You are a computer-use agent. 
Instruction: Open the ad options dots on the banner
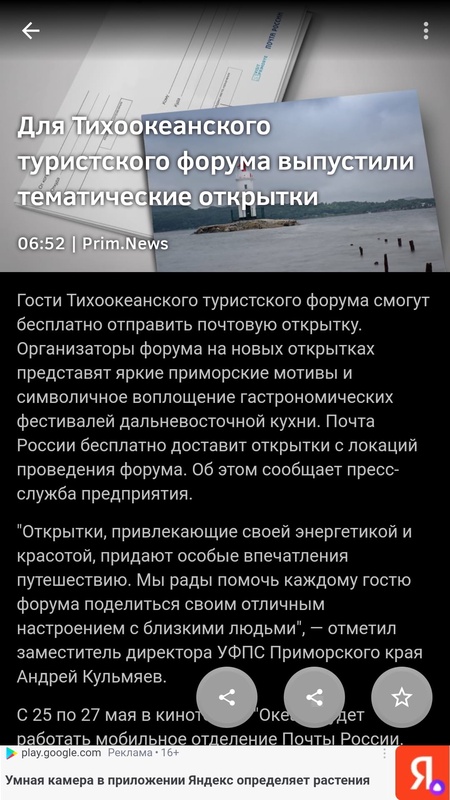384,754
